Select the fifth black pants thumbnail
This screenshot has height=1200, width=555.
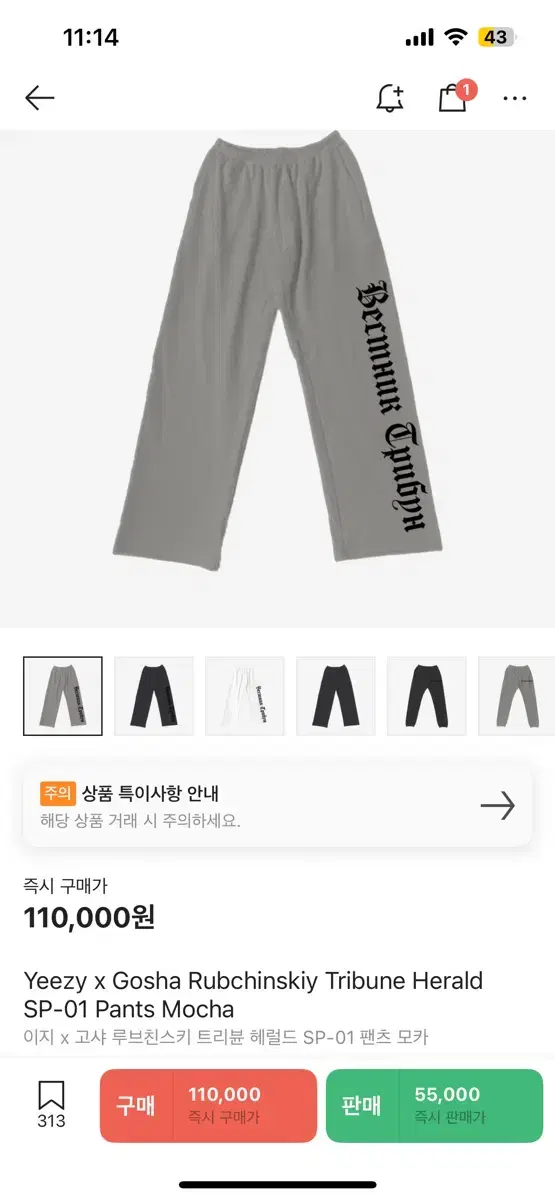(x=427, y=696)
